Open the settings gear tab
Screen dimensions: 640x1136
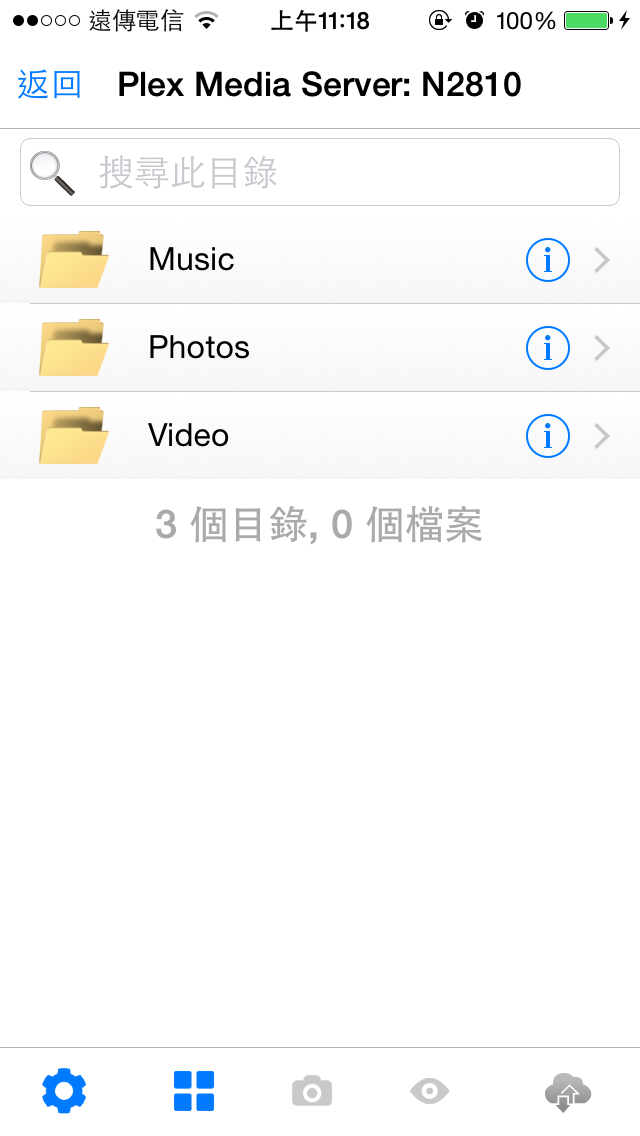[x=65, y=1090]
